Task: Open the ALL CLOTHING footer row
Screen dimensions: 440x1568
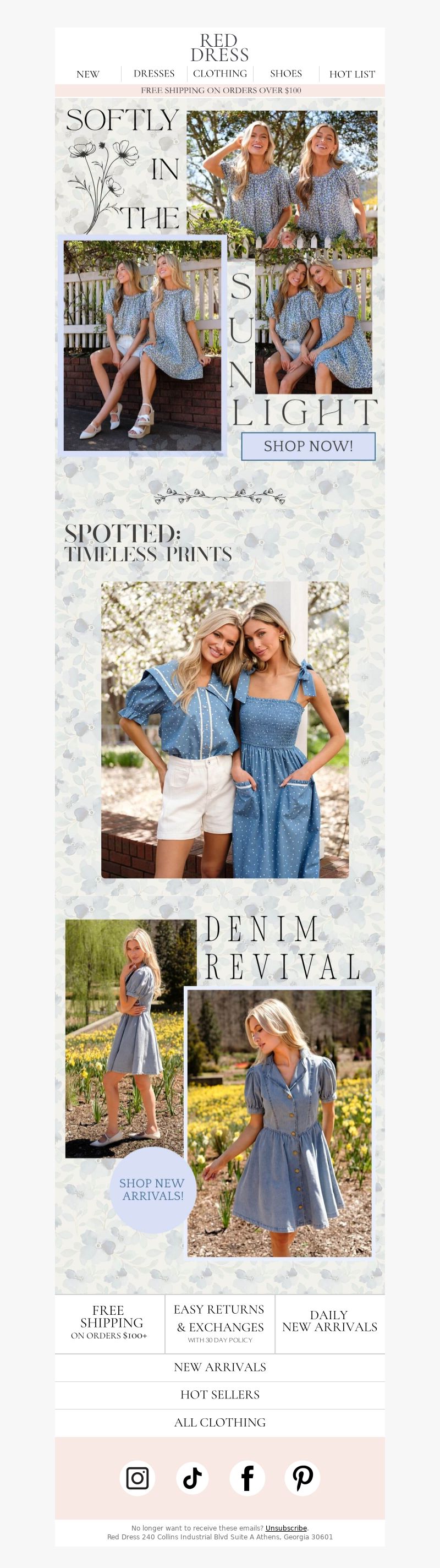Action: click(x=219, y=1423)
